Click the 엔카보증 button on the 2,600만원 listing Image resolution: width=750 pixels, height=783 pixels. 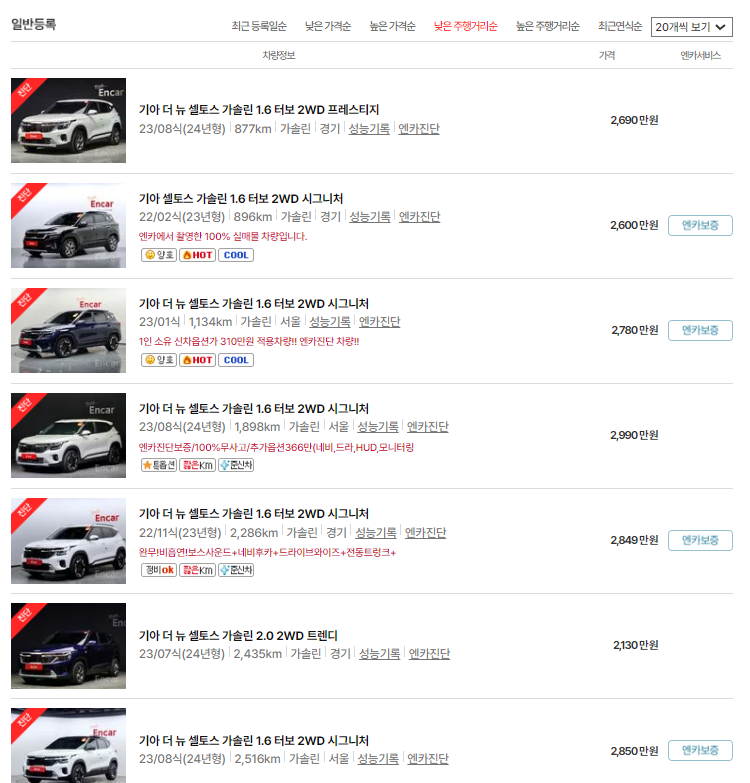[699, 225]
